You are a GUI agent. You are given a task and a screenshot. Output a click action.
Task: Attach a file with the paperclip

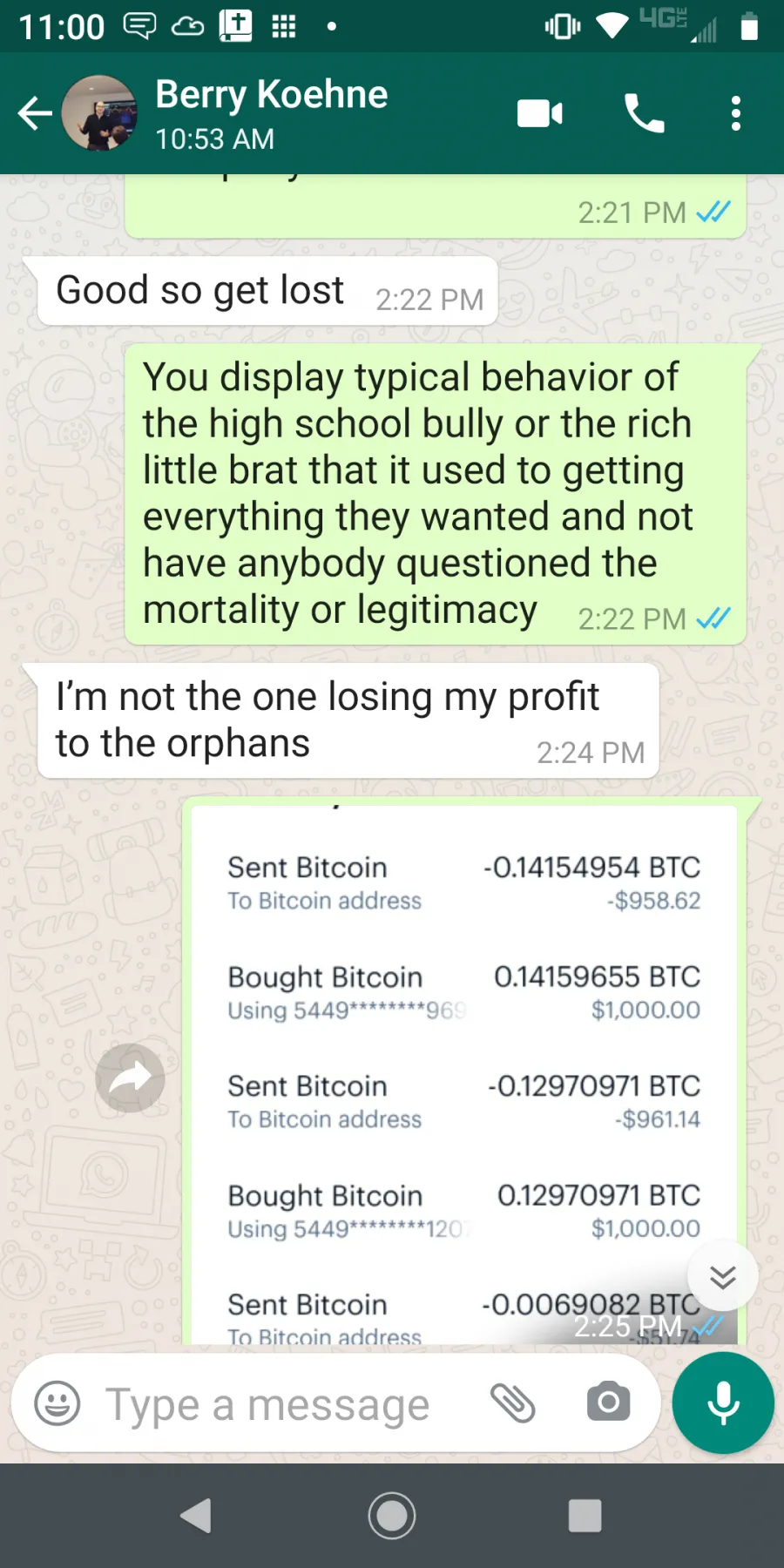point(513,1402)
